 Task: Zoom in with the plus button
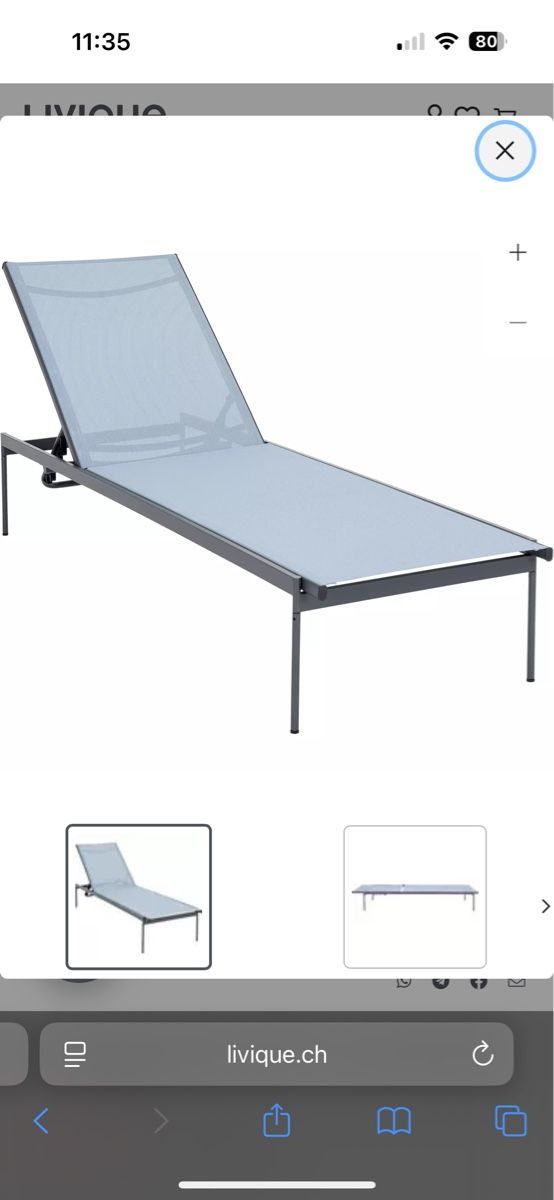click(x=518, y=252)
